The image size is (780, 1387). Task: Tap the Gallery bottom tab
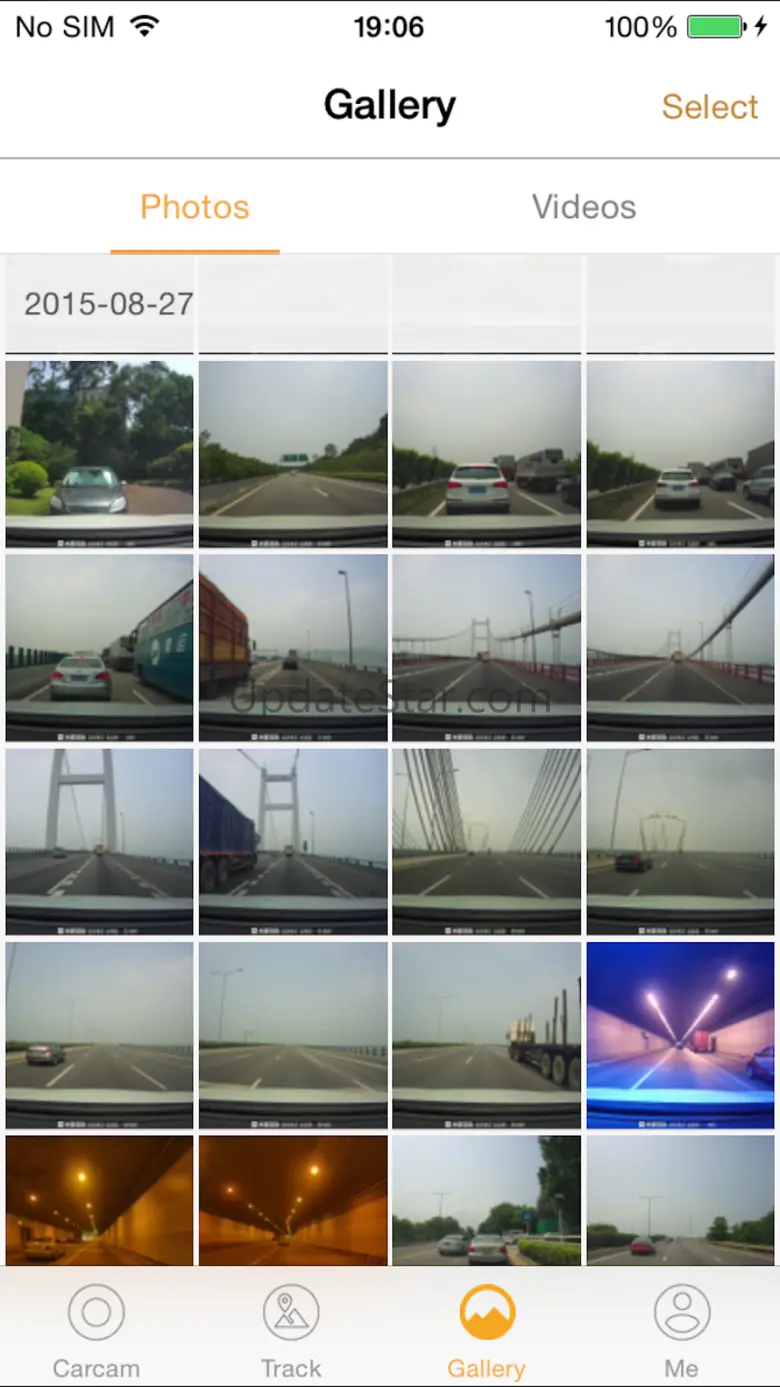(487, 1331)
